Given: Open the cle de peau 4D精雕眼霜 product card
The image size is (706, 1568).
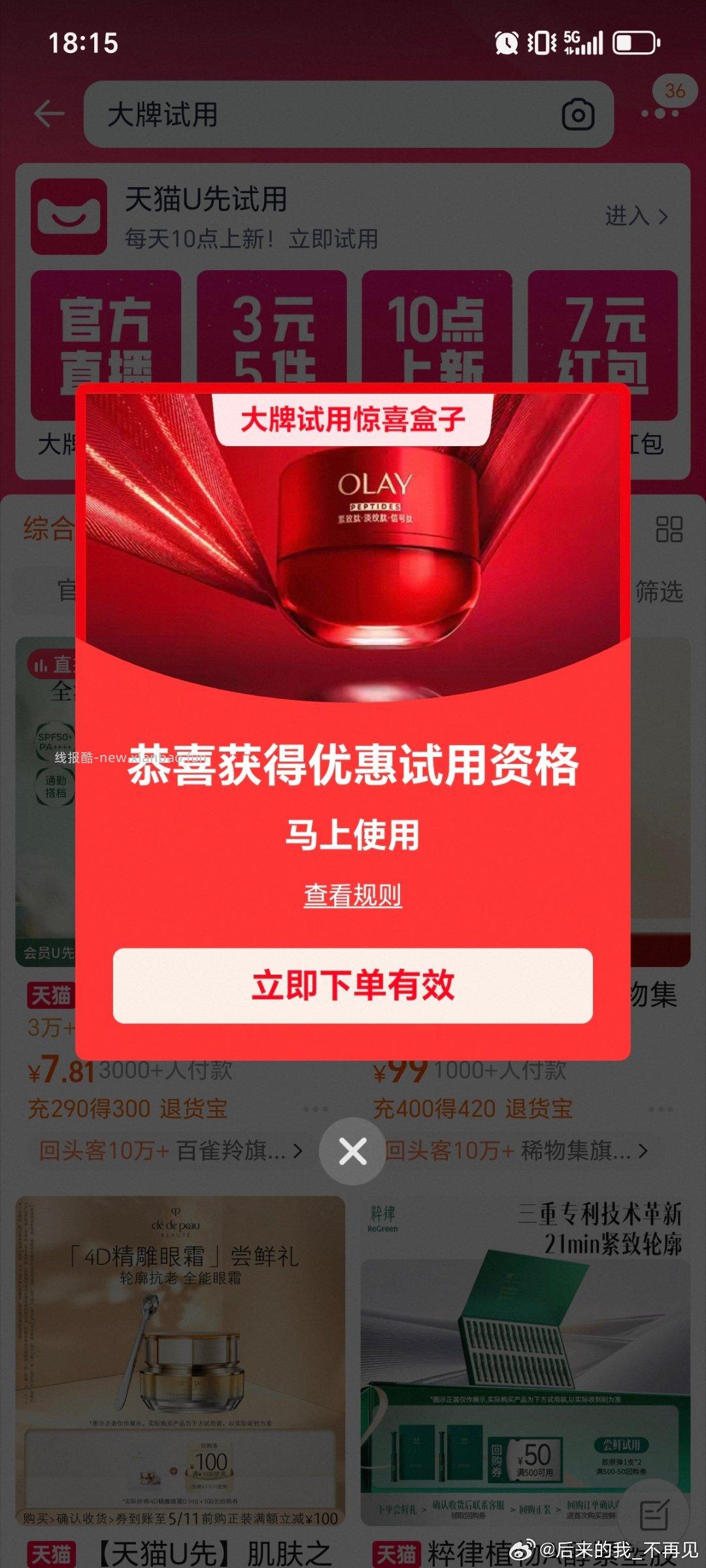Looking at the screenshot, I should pos(180,1361).
